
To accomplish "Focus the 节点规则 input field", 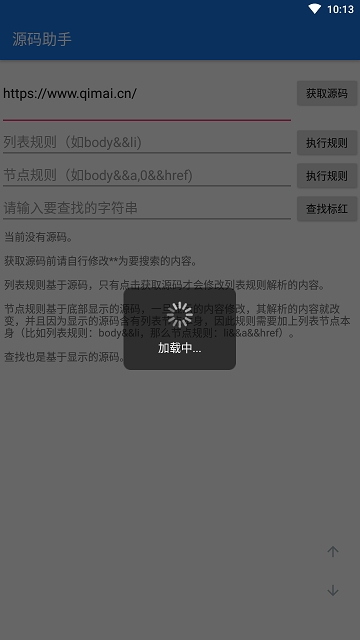I will coord(147,176).
